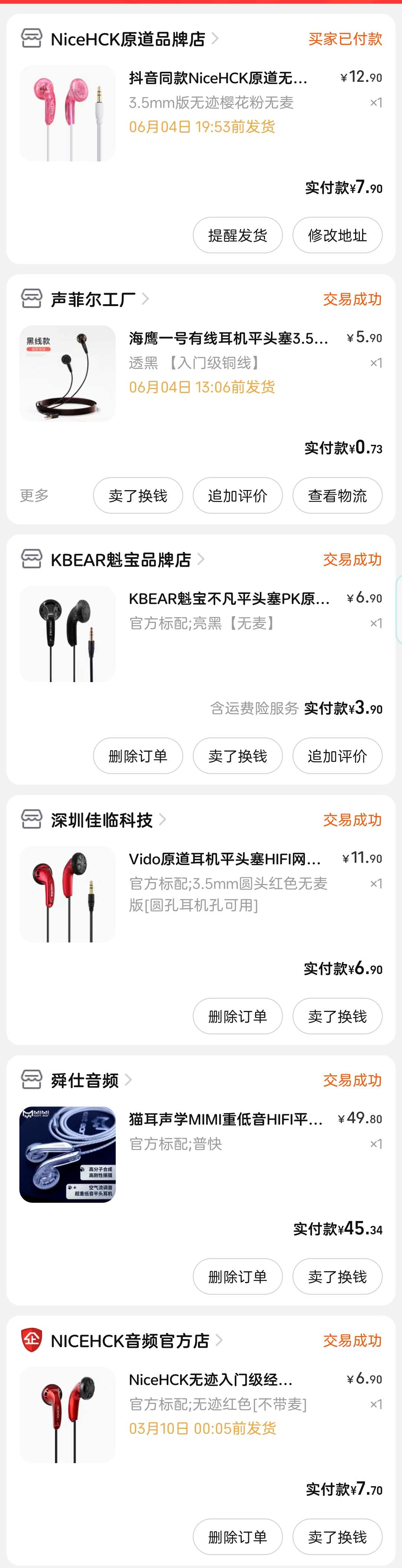Tap 删除订单 on the KBEAR魁宝 order
The image size is (402, 1568).
[138, 756]
